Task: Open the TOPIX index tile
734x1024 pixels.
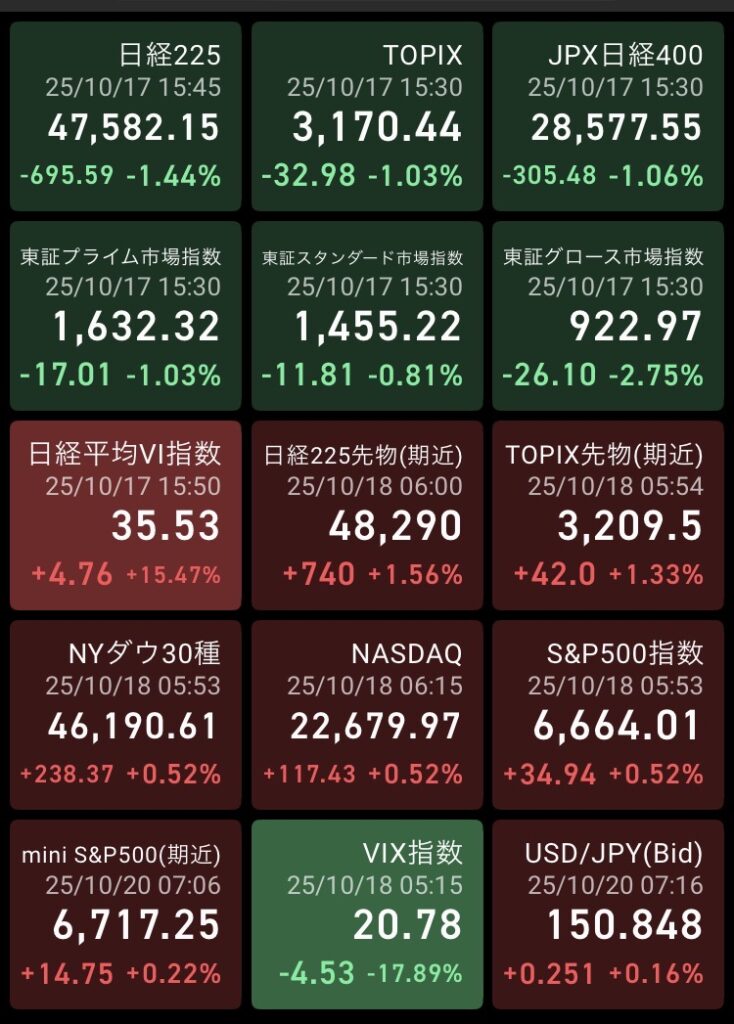Action: pos(367,116)
